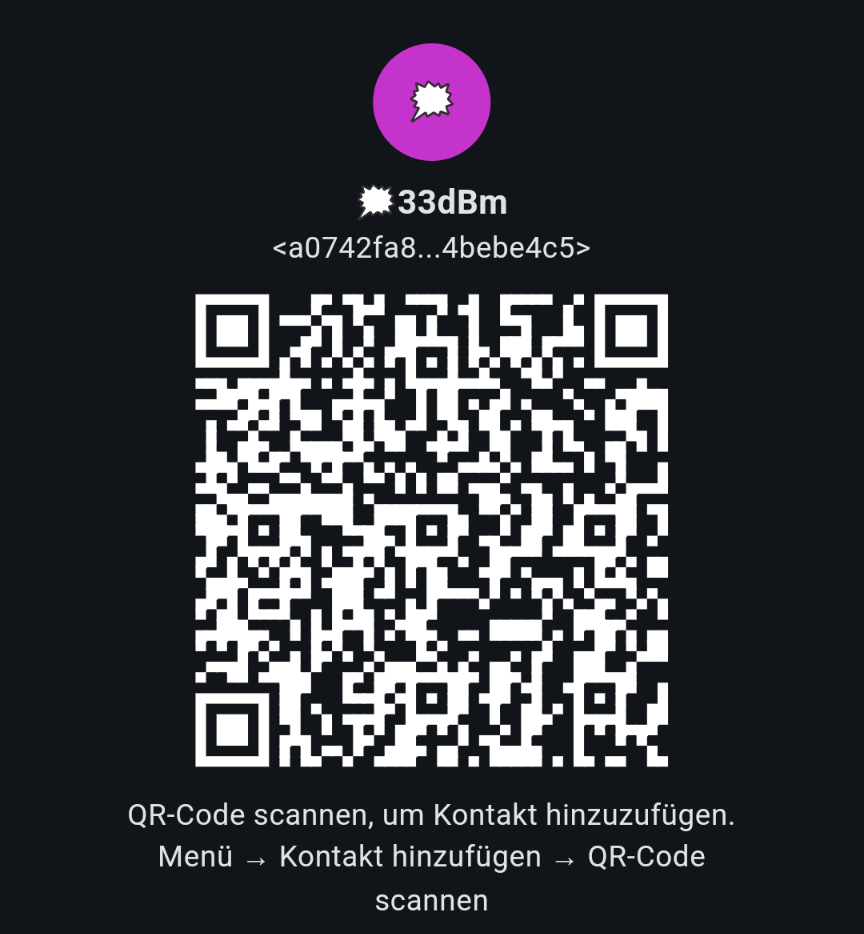Screen dimensions: 864x934
Task: Select the starburst emoji before 33dBm
Action: point(375,200)
